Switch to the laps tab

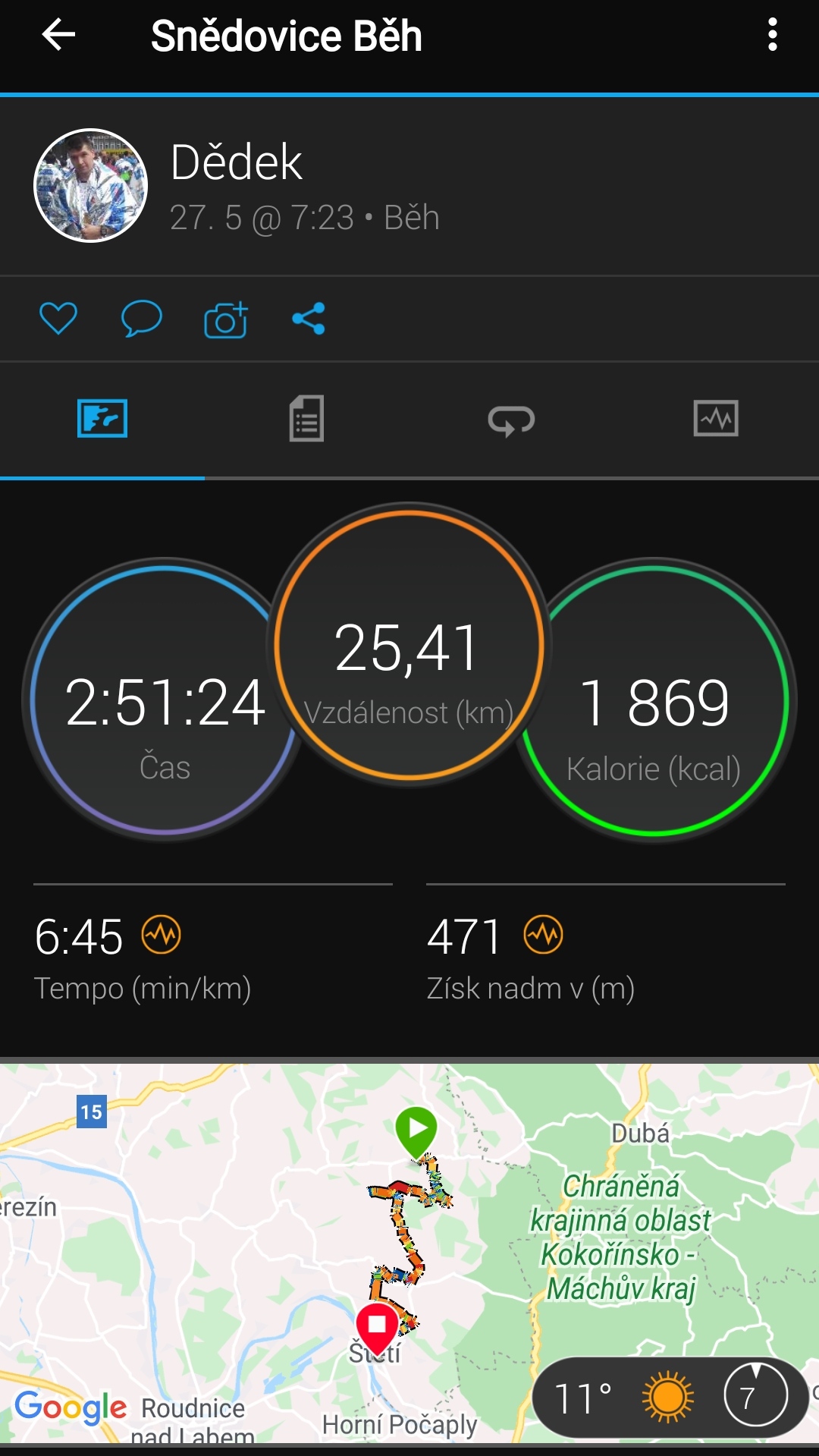(x=512, y=419)
